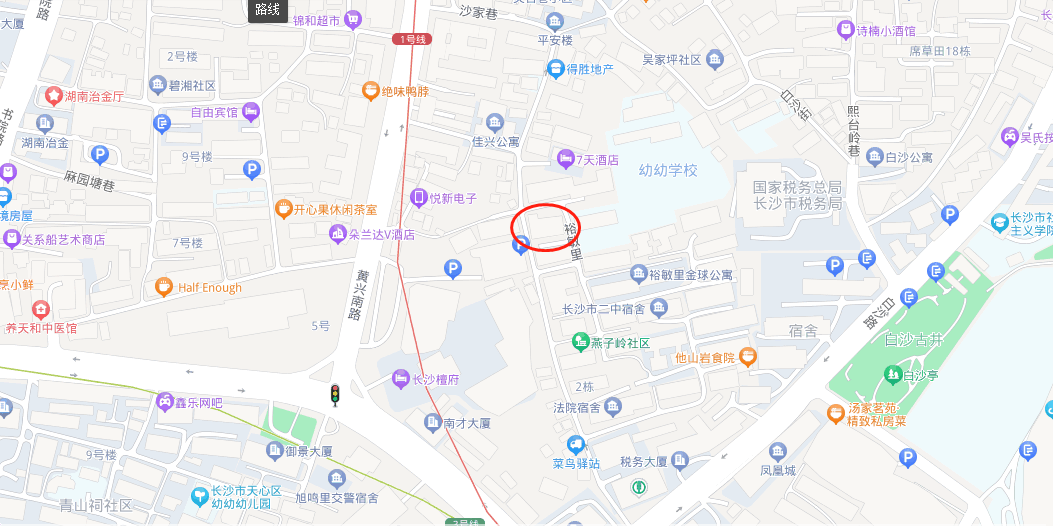Tap the 税务大厦 building marker
1053x526 pixels.
(x=680, y=462)
